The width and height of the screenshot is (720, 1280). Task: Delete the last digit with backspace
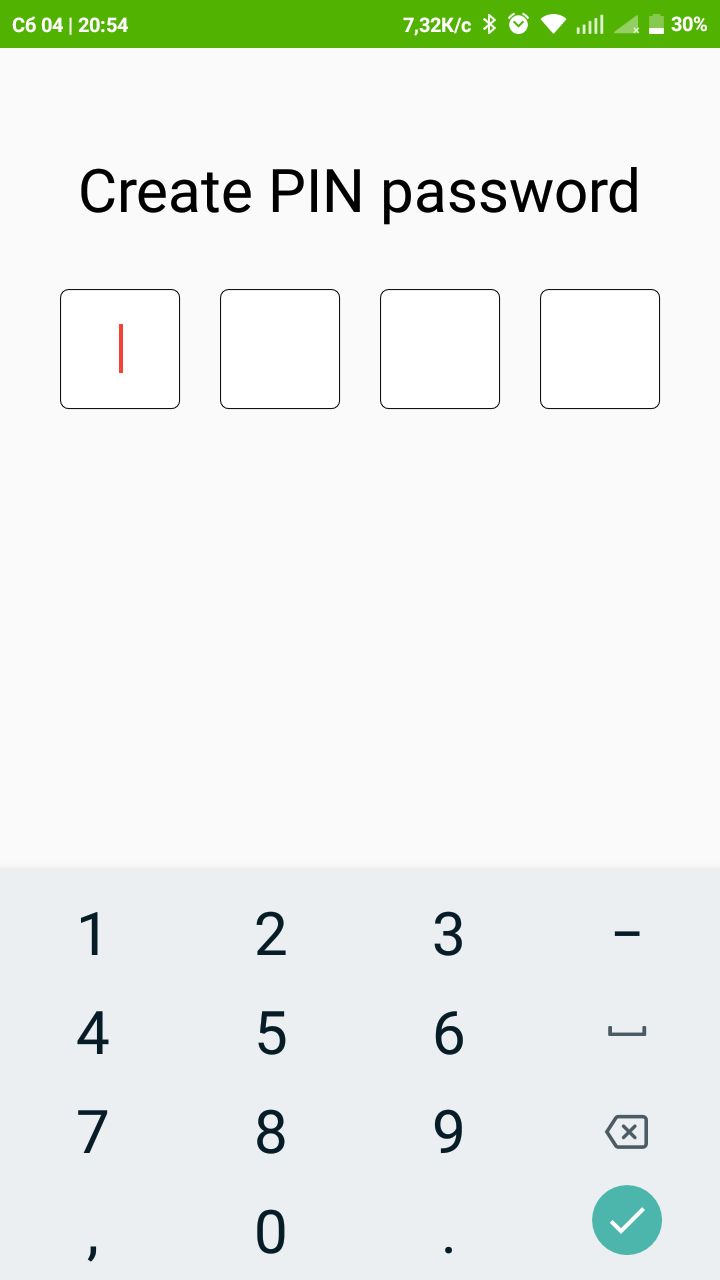(627, 1132)
